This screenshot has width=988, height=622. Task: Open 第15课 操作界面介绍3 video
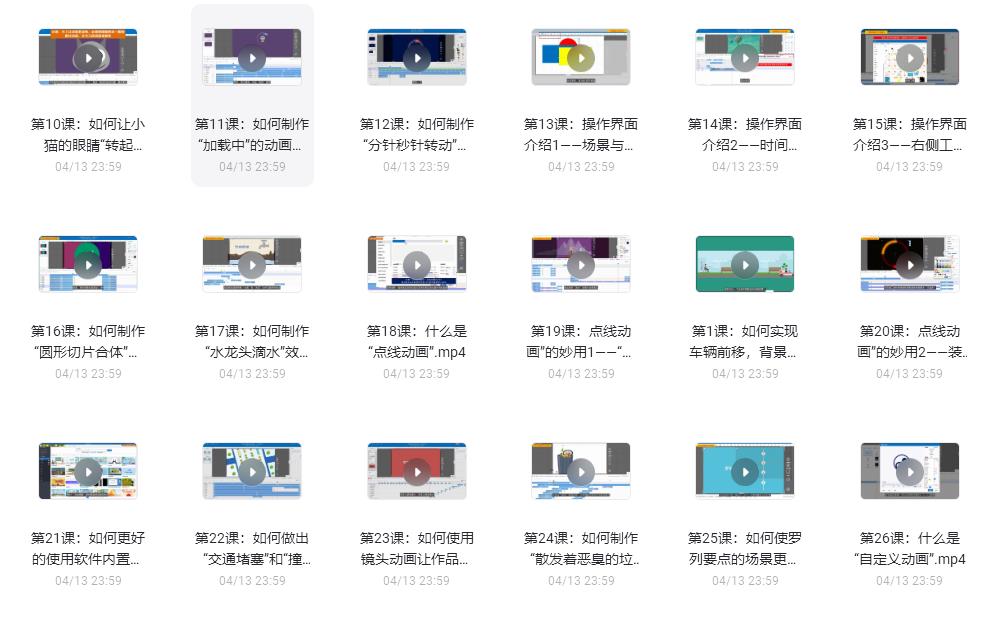click(x=909, y=58)
